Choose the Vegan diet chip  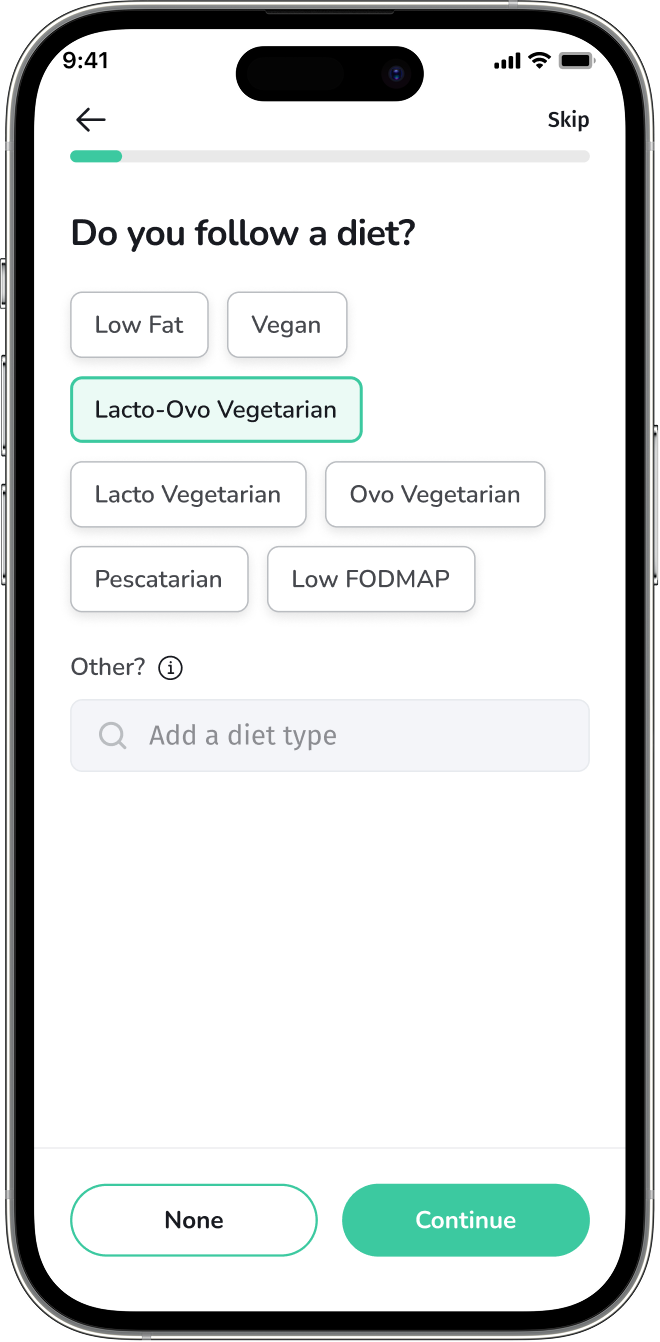point(287,325)
